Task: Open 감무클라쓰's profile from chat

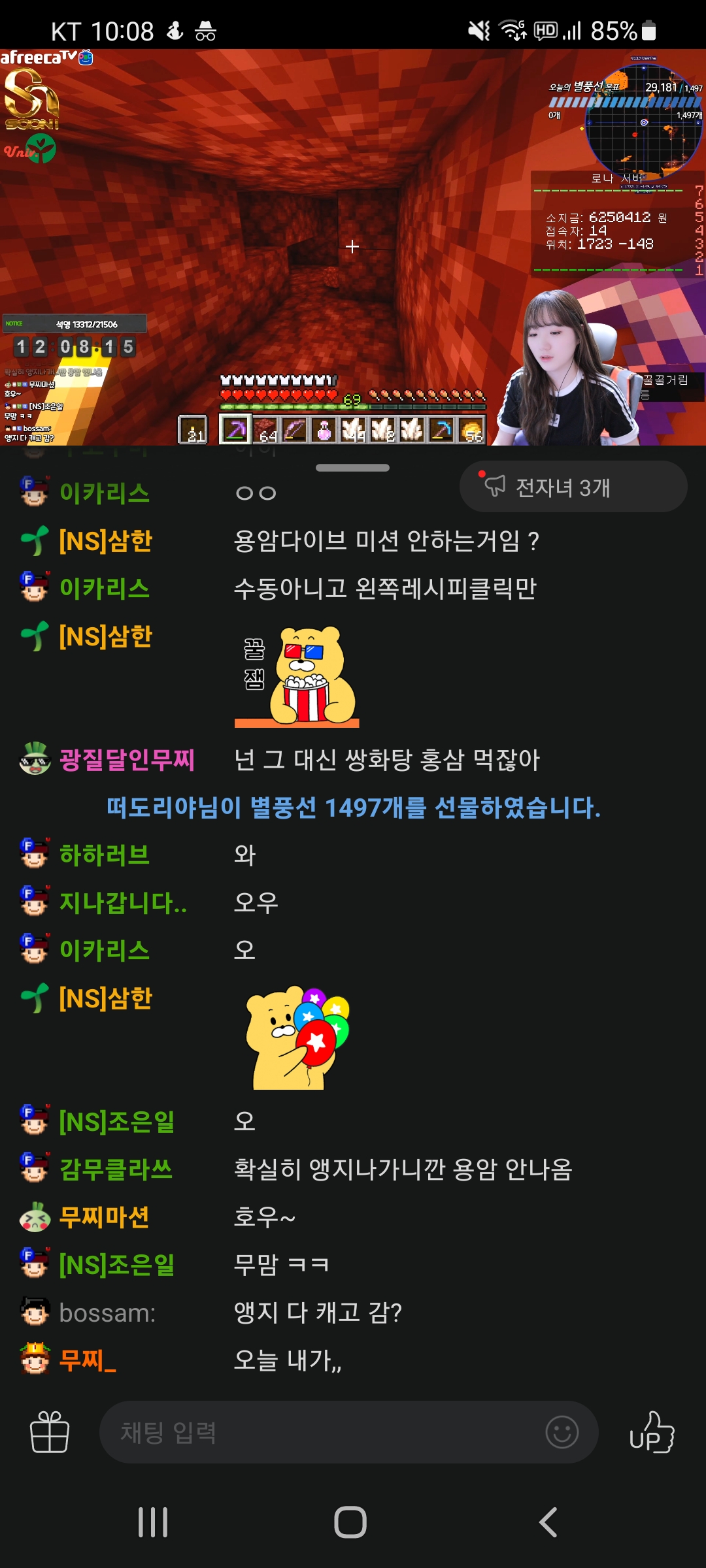Action: pos(116,1169)
